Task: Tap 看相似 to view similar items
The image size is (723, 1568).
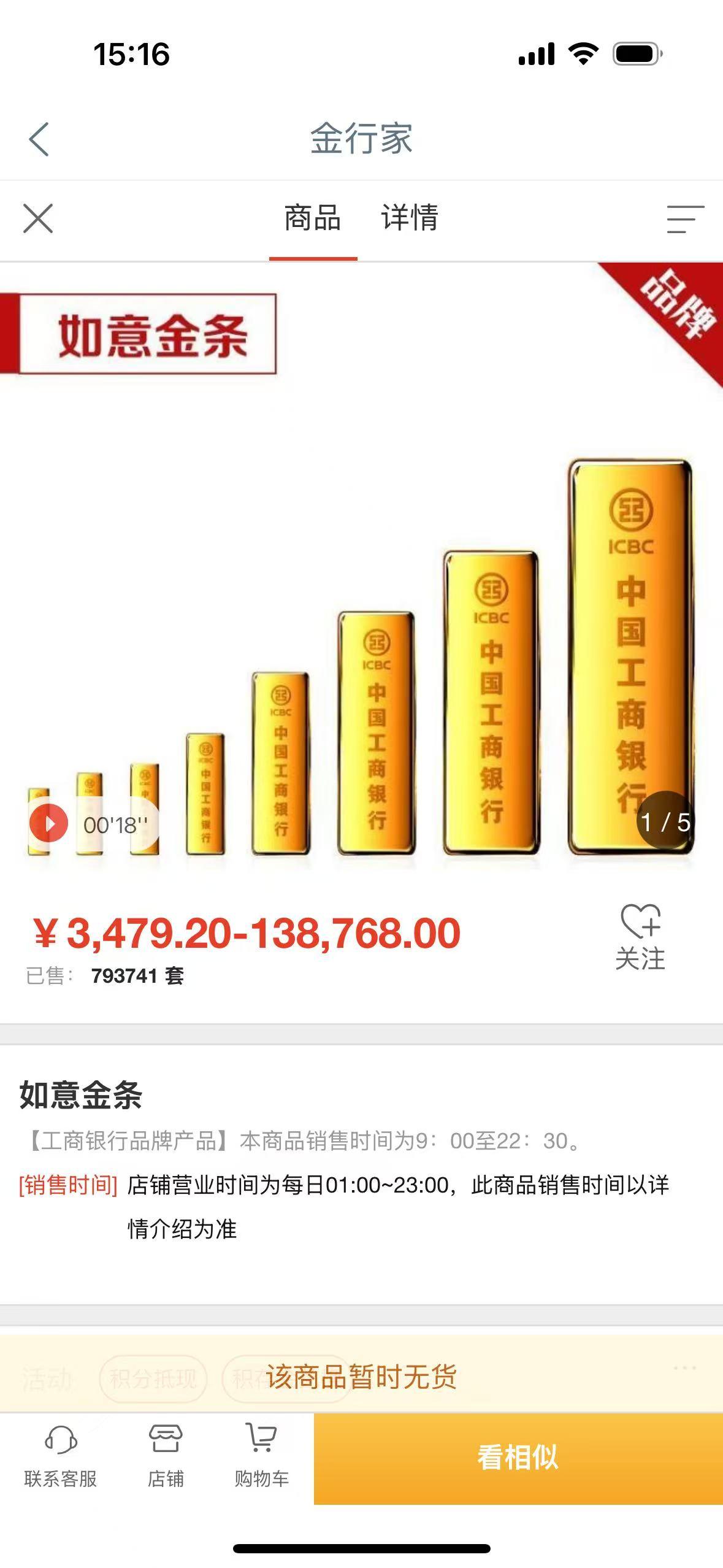Action: click(518, 1458)
